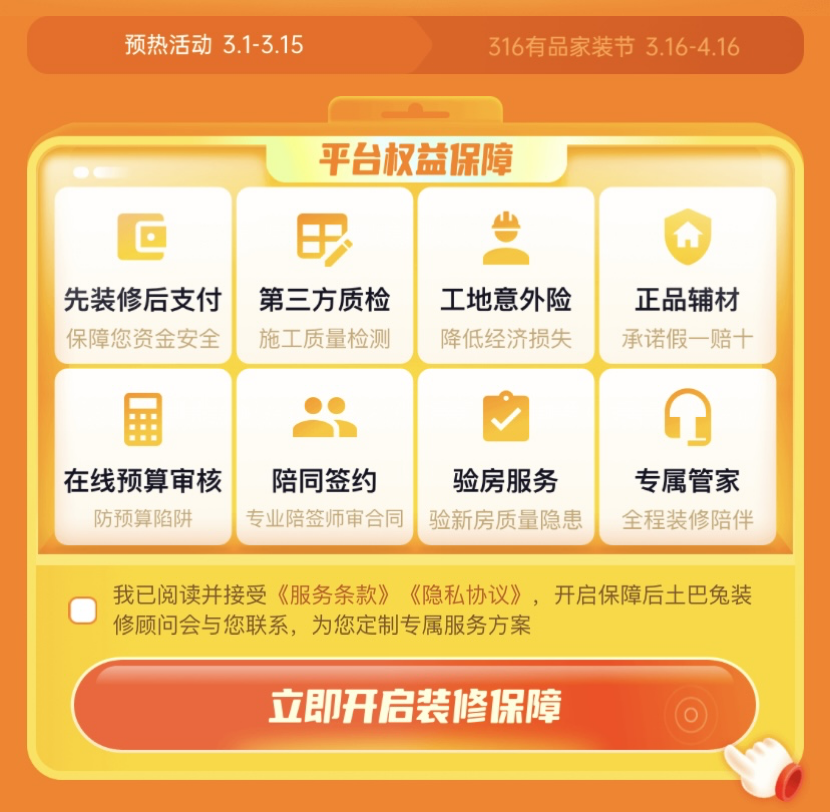Screen dimensions: 830x812
Task: Tap 立即开启装修保障 button
Action: 414,706
